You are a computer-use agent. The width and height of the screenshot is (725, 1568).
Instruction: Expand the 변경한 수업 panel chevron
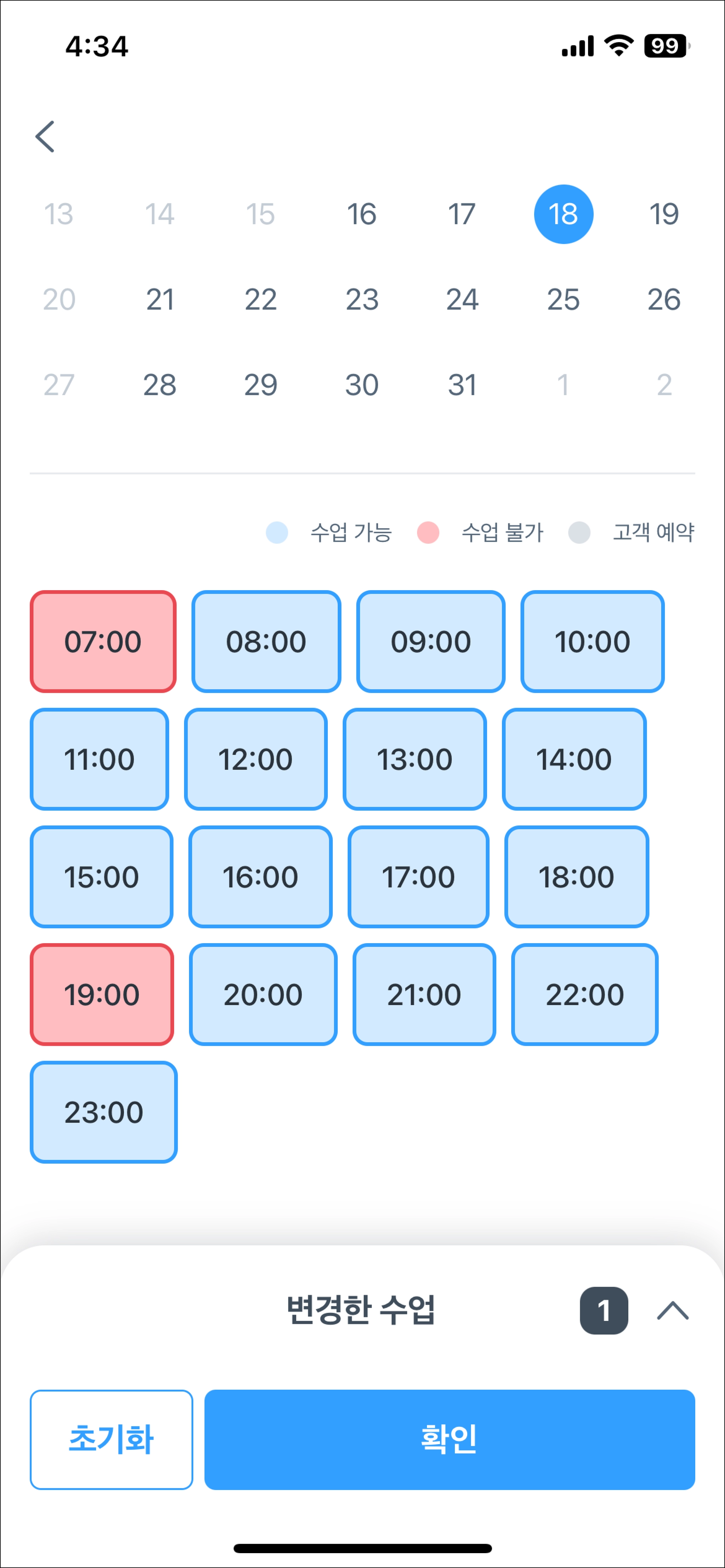coord(673,1310)
